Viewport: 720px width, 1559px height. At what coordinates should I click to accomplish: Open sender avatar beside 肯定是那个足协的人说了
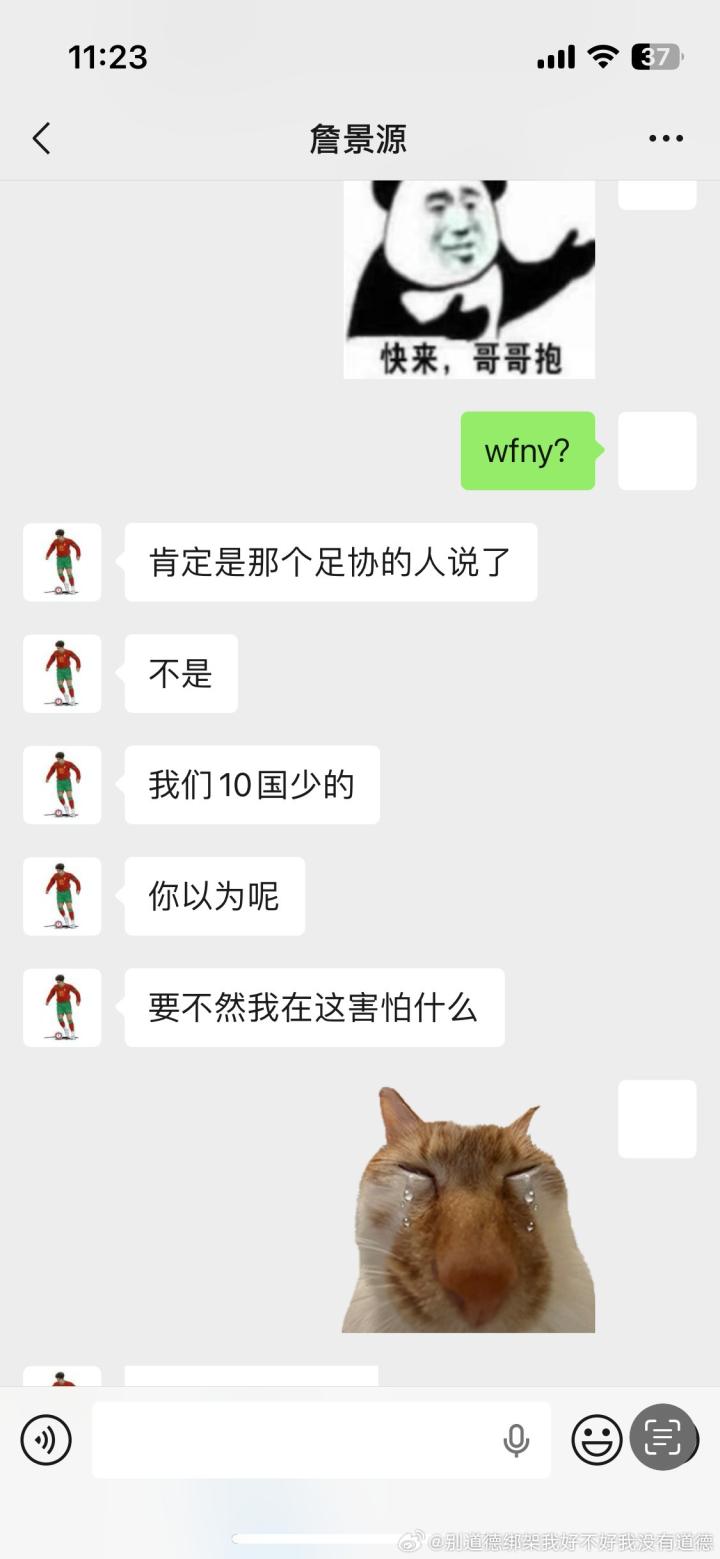click(62, 562)
